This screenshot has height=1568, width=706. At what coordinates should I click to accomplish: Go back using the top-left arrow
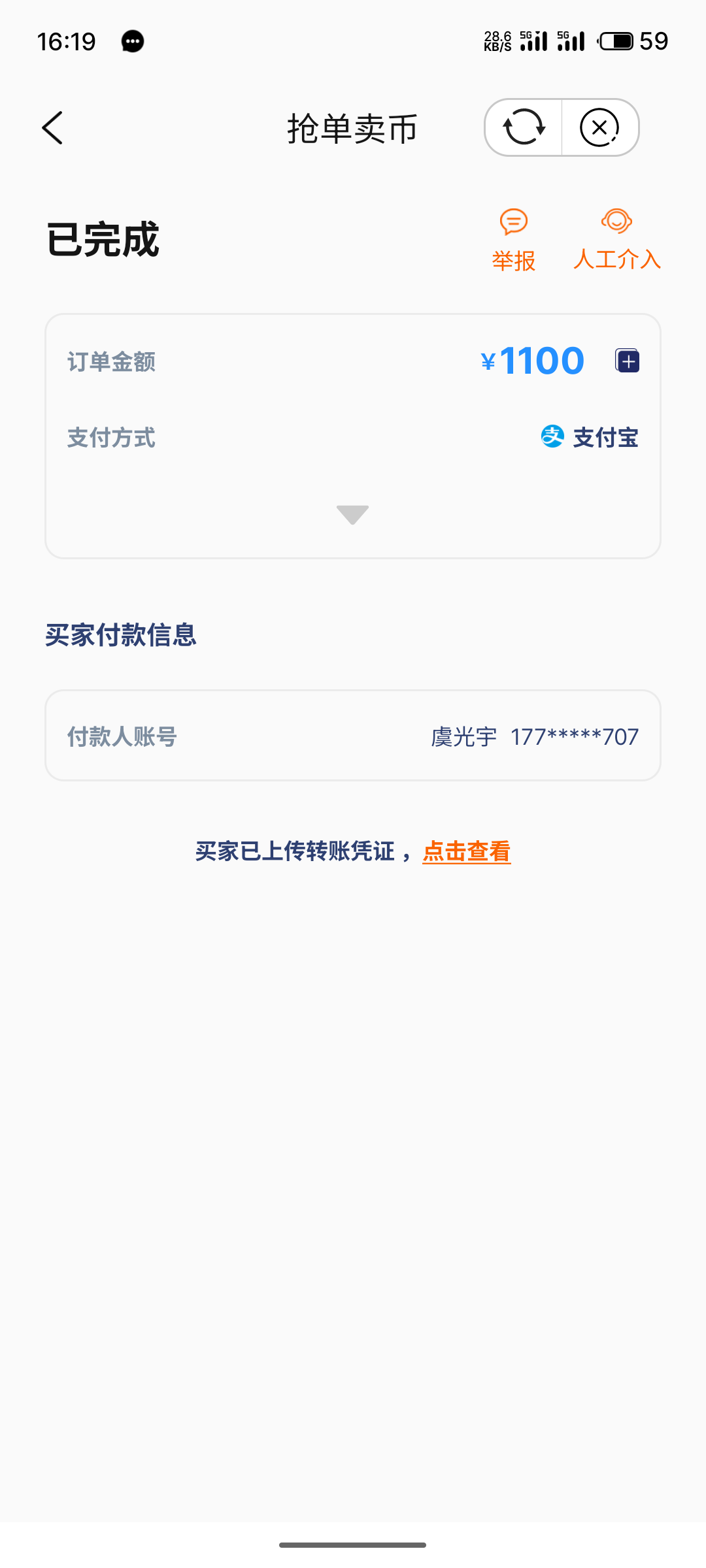(x=52, y=127)
